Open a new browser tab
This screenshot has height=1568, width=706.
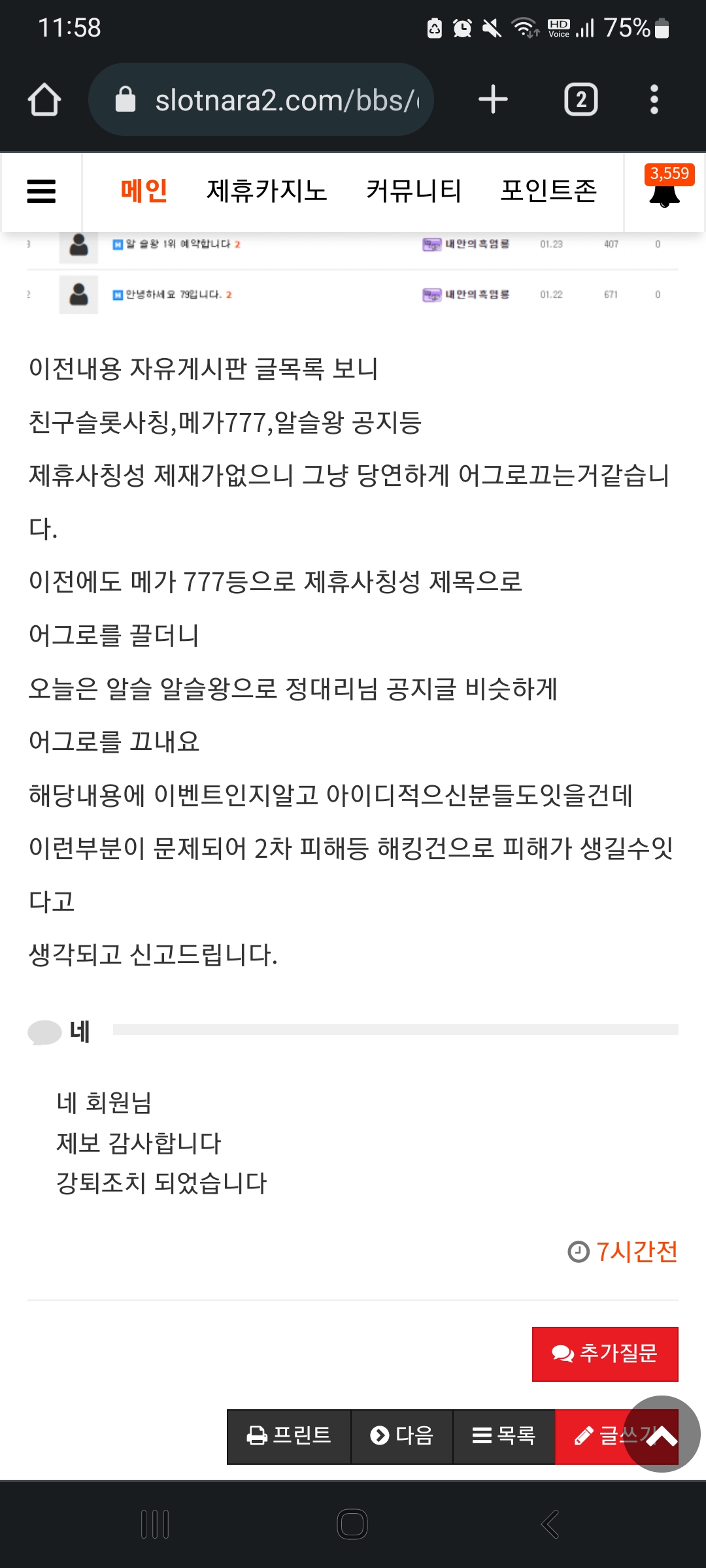pos(493,100)
